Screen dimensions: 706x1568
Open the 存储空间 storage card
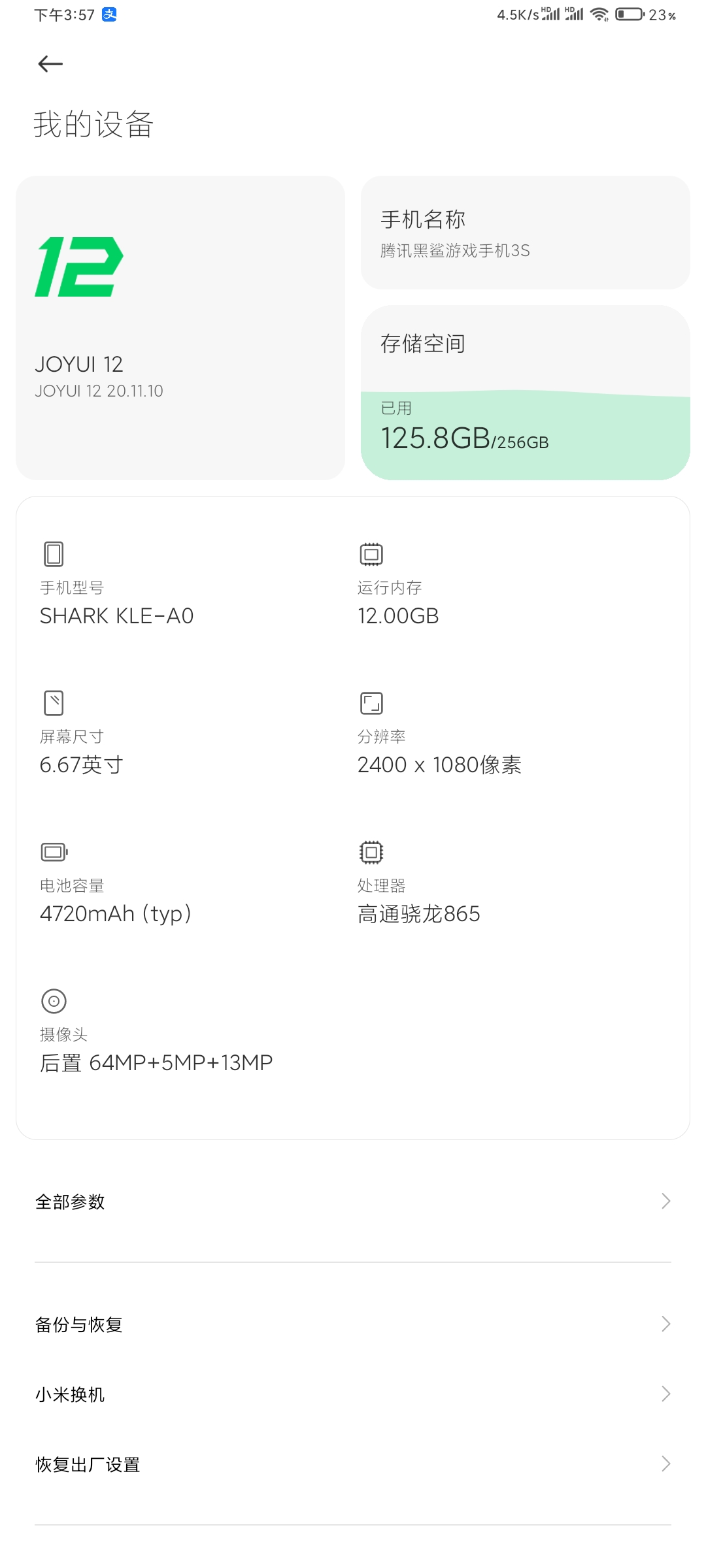coord(526,393)
